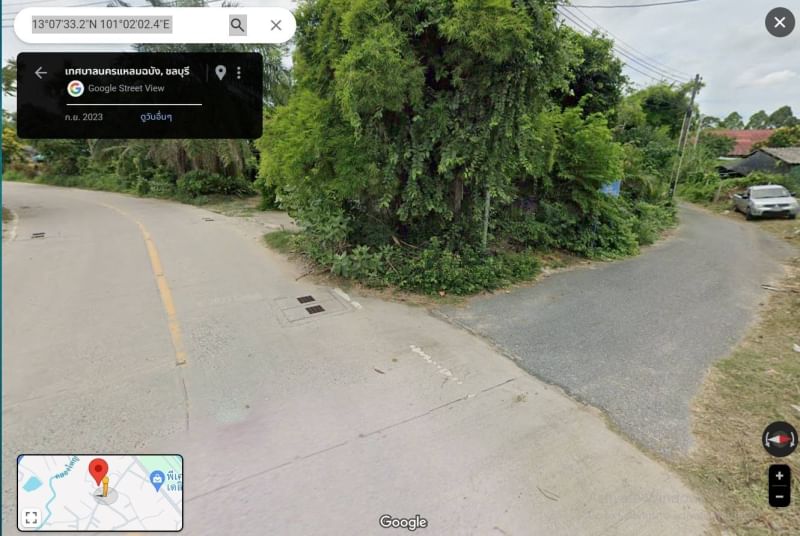Viewport: 800px width, 536px height.
Task: Open 'ดูวันอื่นๆ' to see other dates
Action: coord(155,117)
